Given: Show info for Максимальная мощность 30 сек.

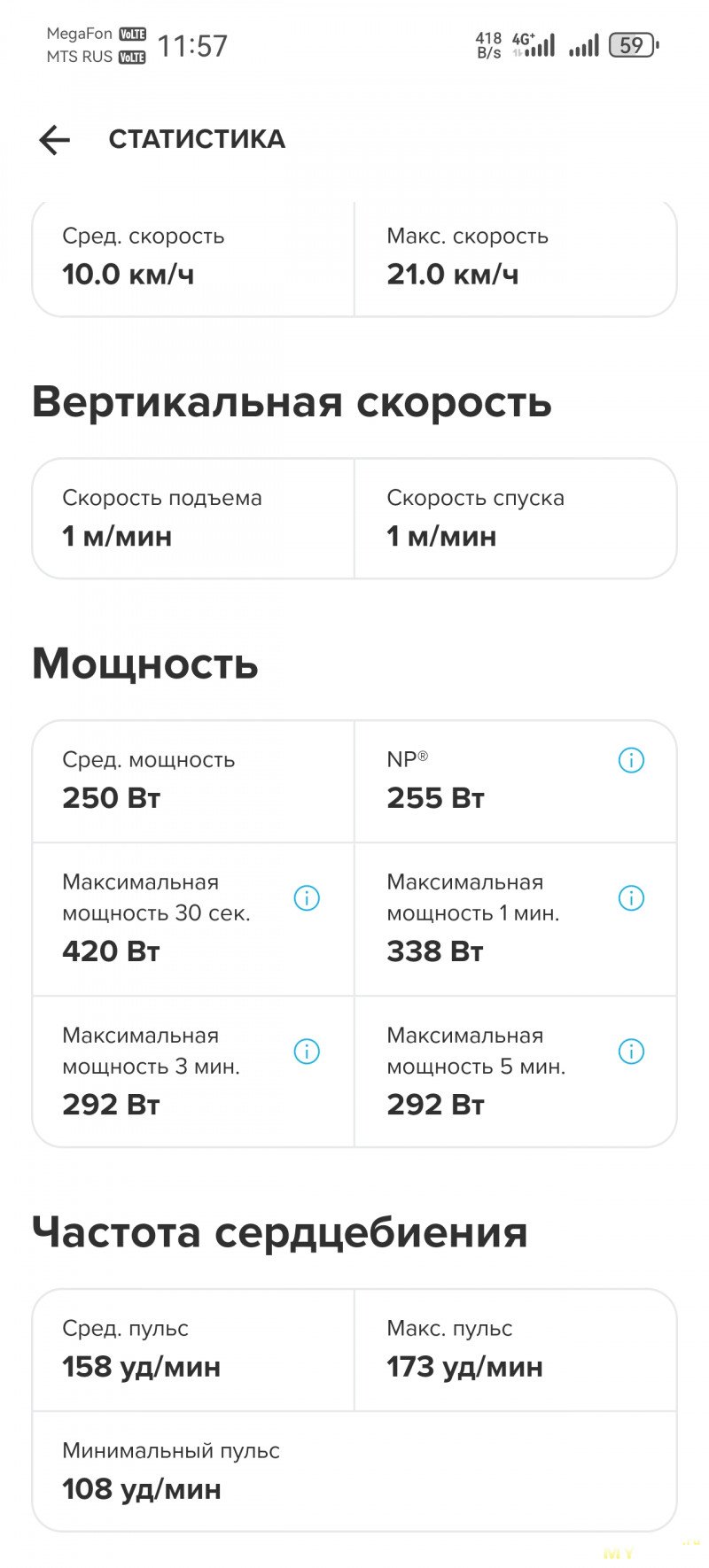Looking at the screenshot, I should click(307, 898).
